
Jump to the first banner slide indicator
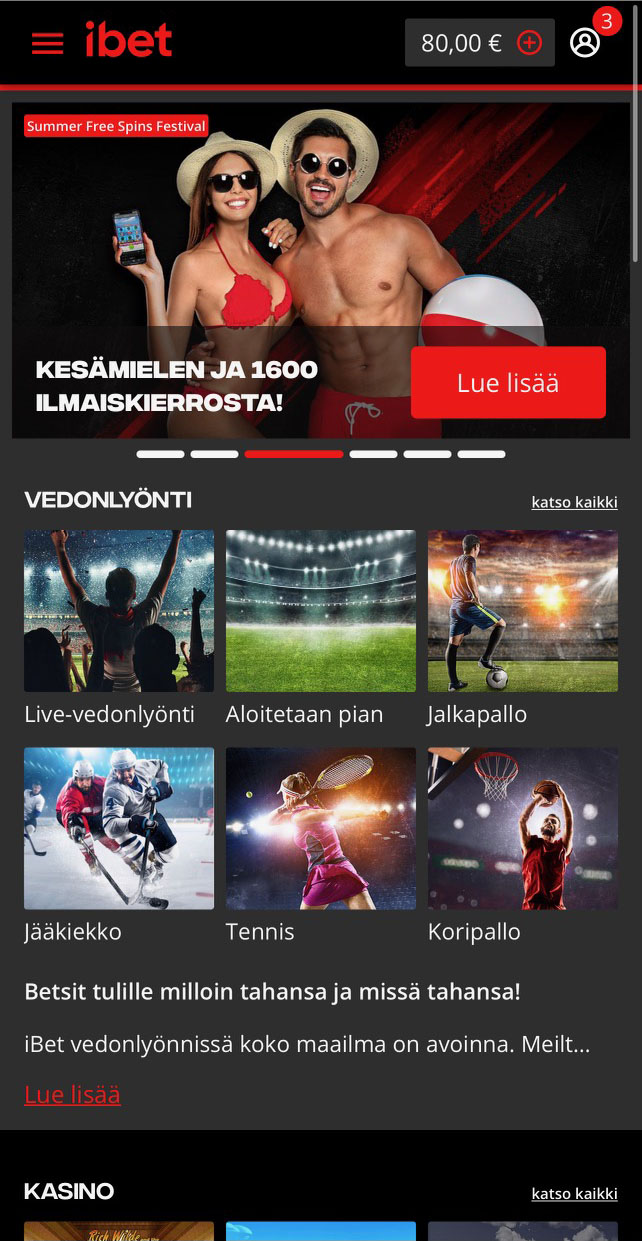[x=160, y=454]
